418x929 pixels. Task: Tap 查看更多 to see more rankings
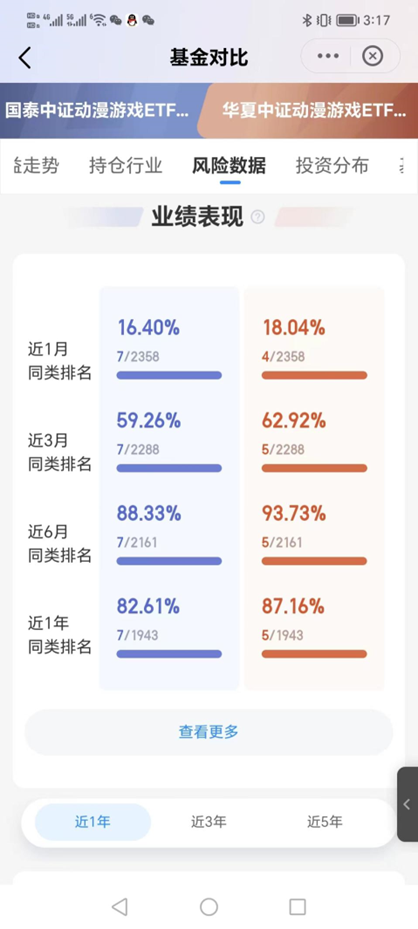pyautogui.click(x=208, y=732)
